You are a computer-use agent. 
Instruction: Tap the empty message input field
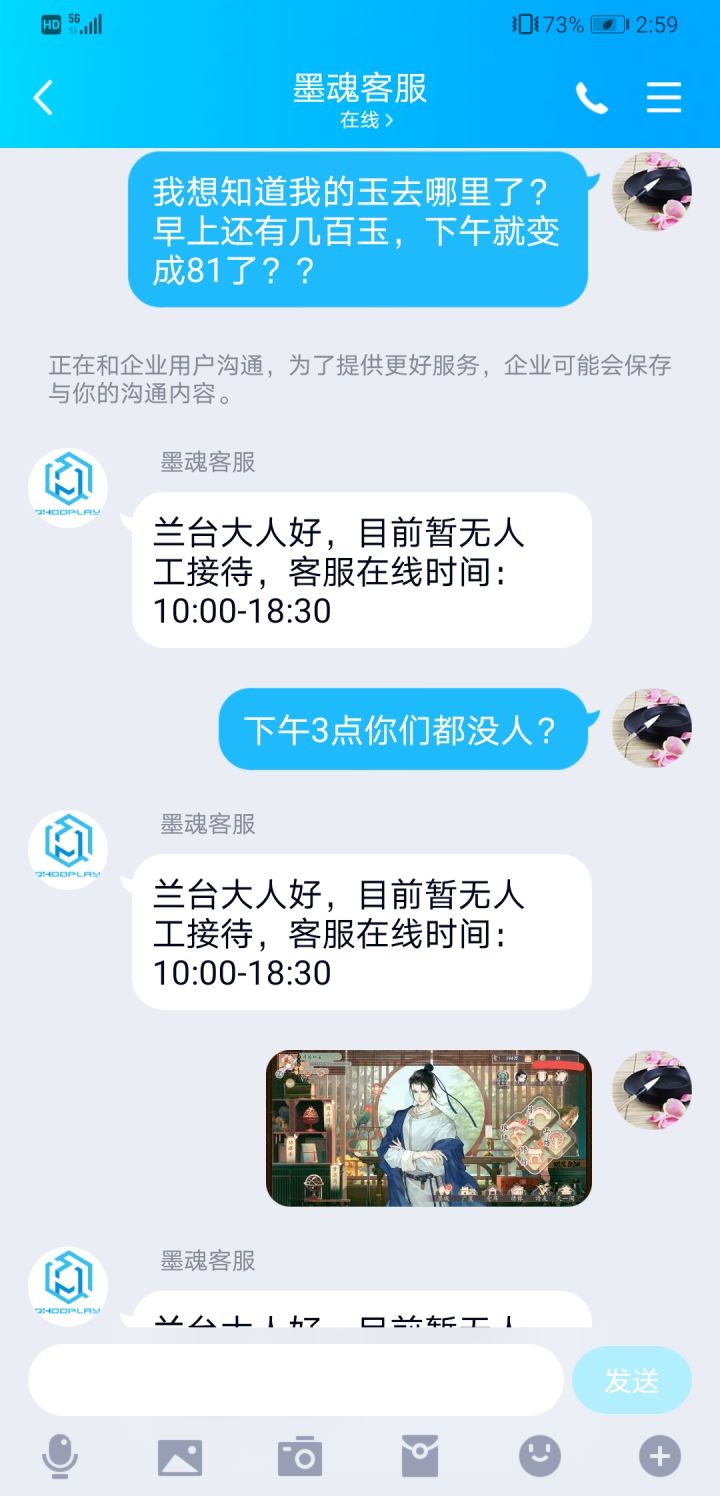coord(295,1380)
